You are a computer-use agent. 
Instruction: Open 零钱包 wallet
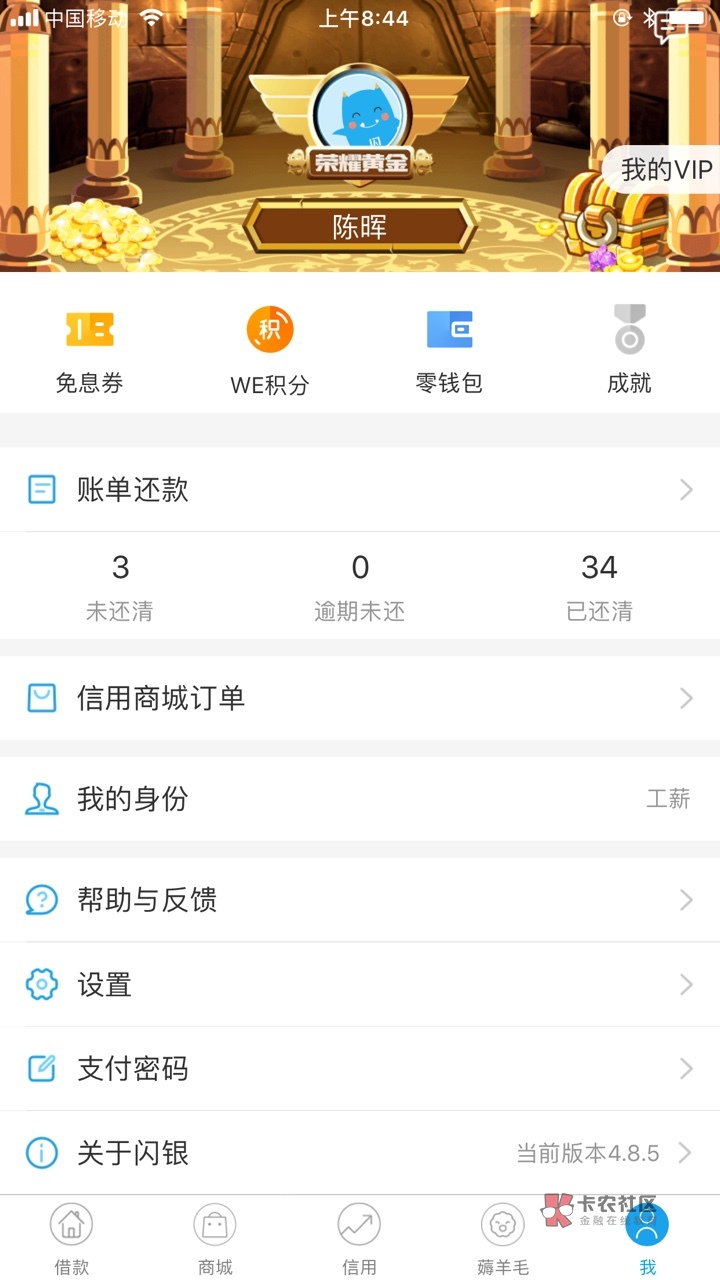click(449, 352)
